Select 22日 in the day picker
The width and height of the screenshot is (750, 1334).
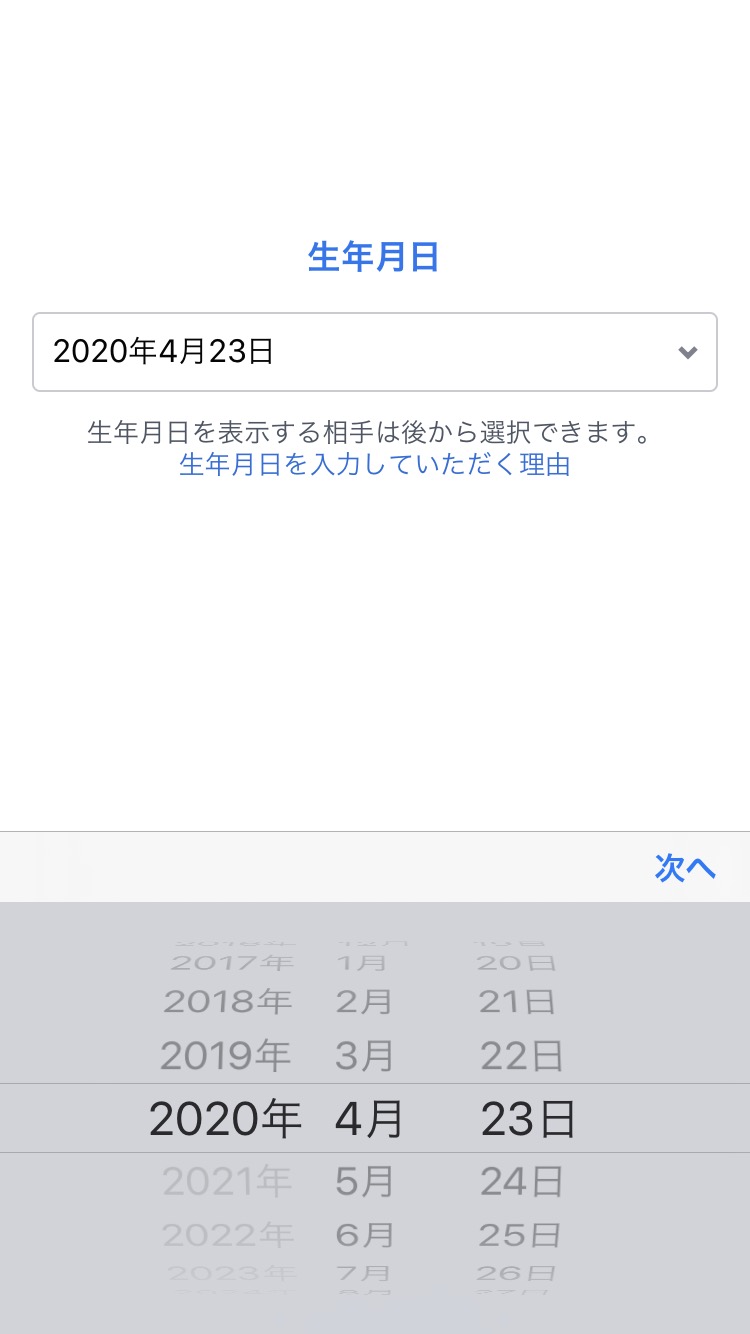522,1056
